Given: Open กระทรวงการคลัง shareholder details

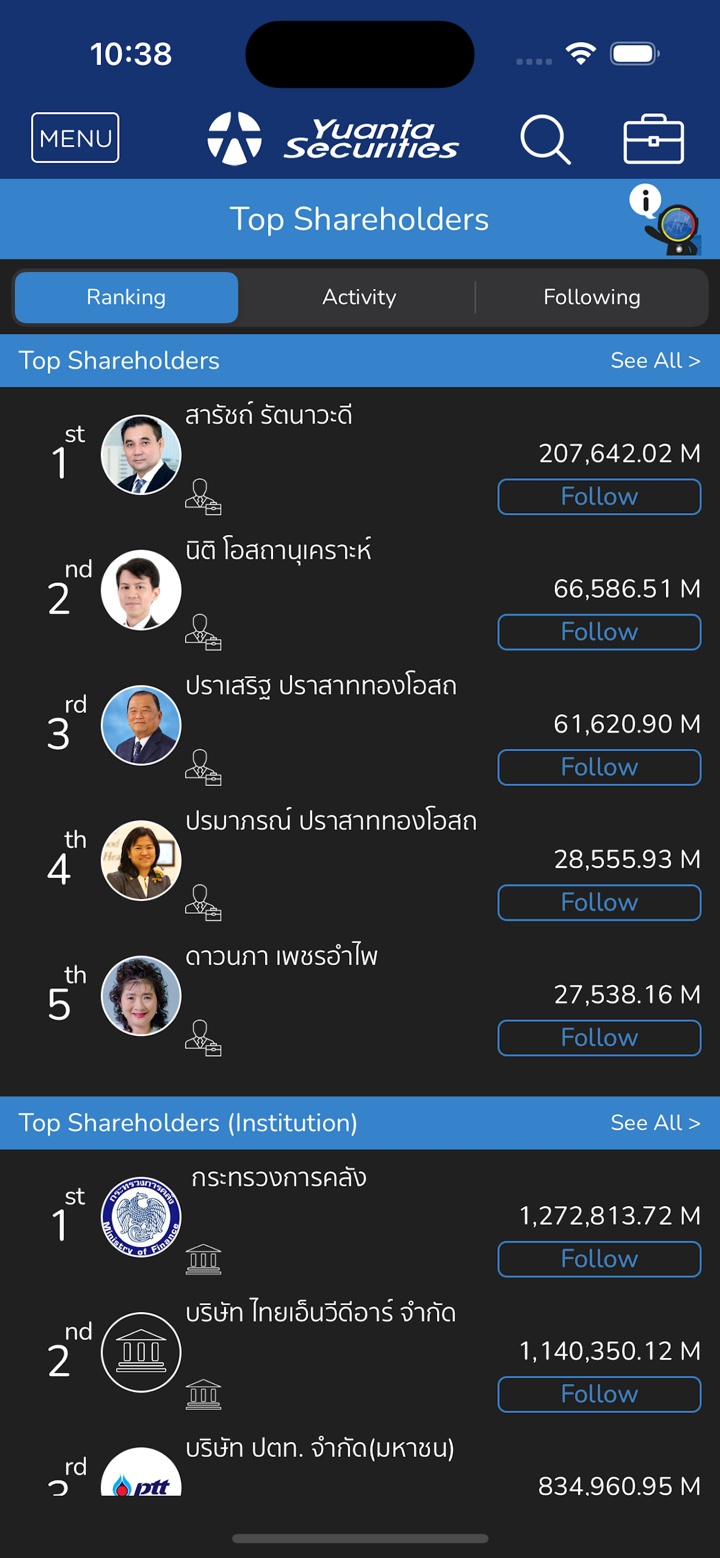Looking at the screenshot, I should tap(278, 1178).
